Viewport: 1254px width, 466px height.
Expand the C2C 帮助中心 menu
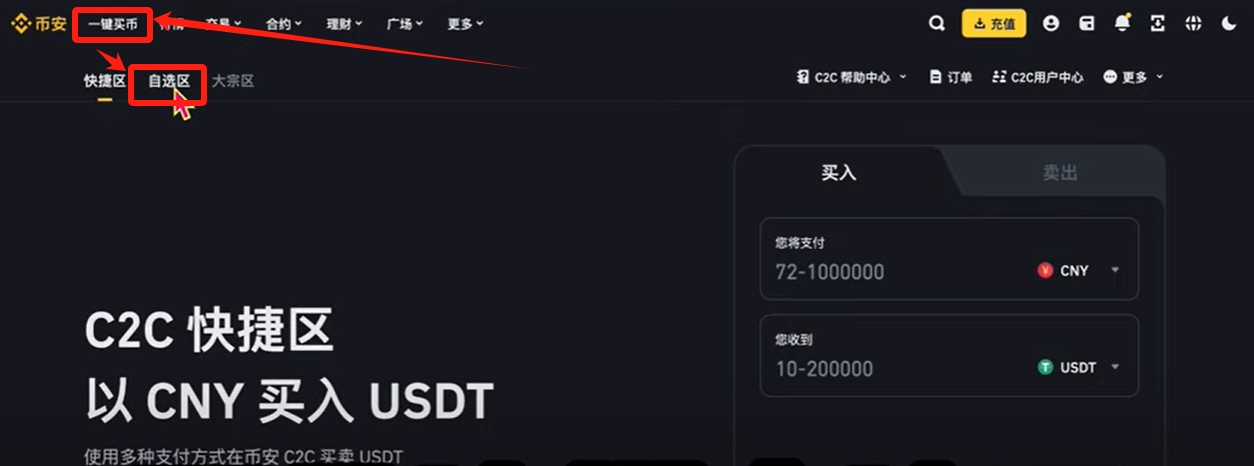851,77
